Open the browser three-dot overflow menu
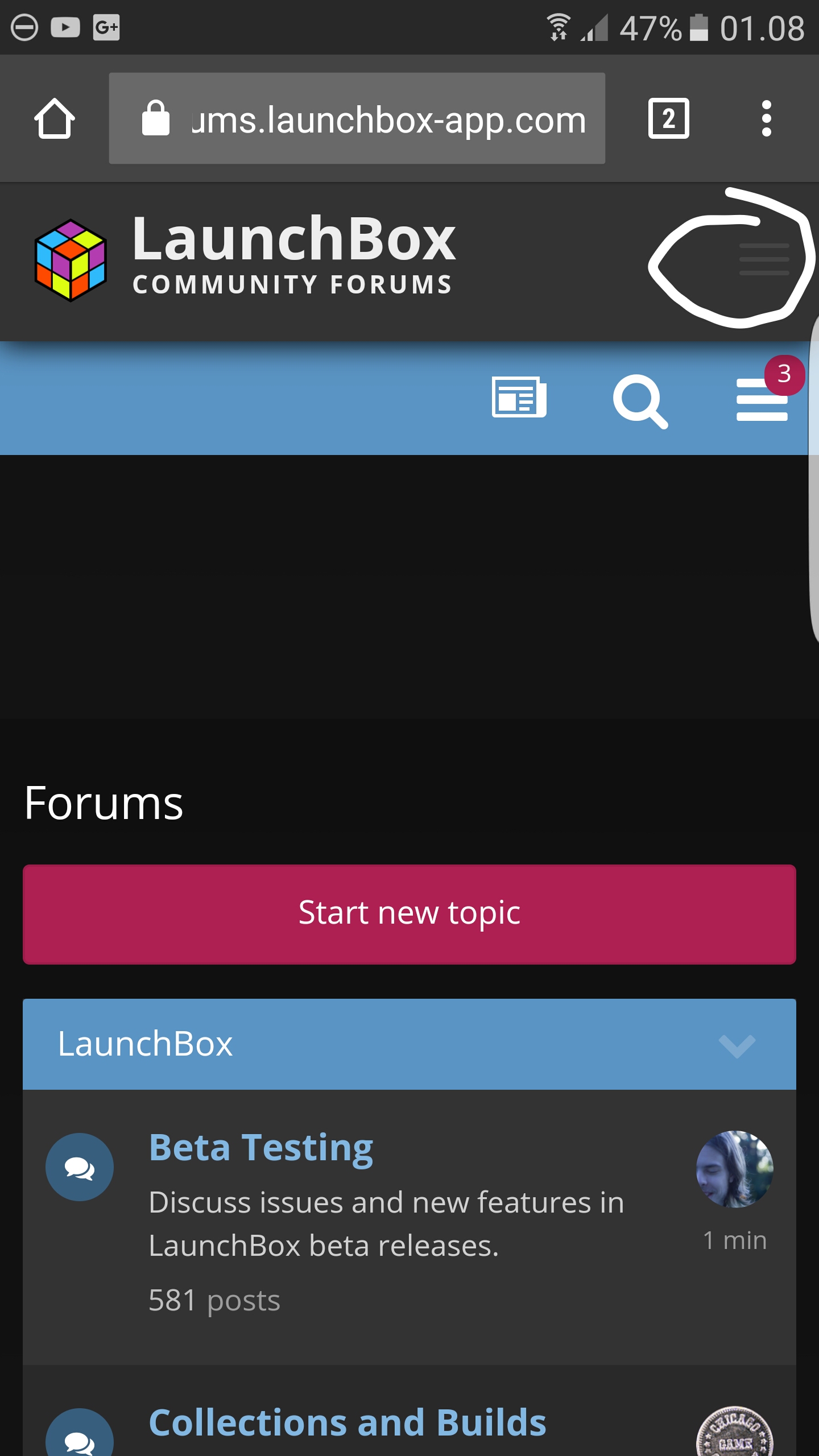This screenshot has width=819, height=1456. click(766, 118)
